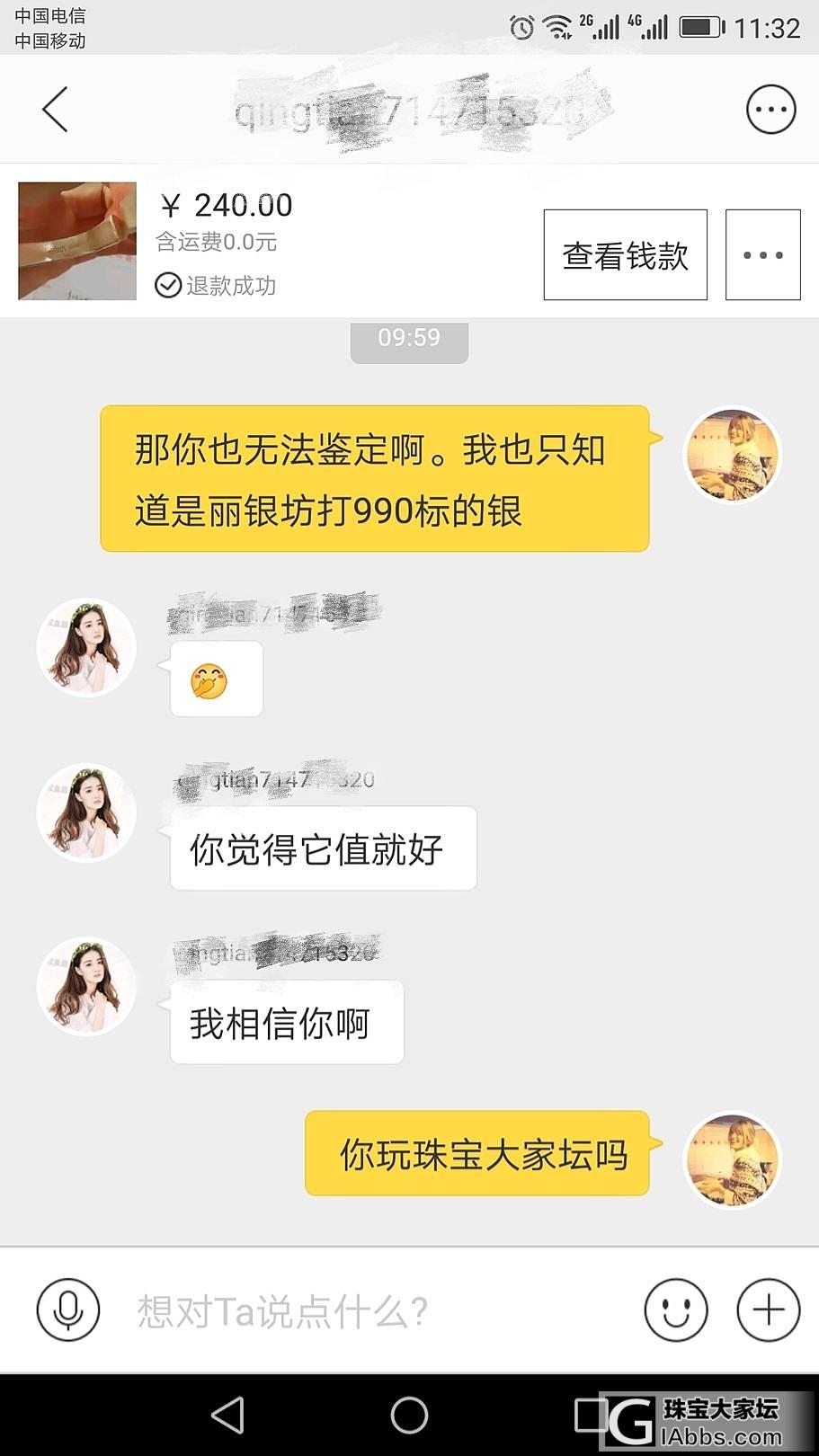Tap the system home button

pos(409,1416)
